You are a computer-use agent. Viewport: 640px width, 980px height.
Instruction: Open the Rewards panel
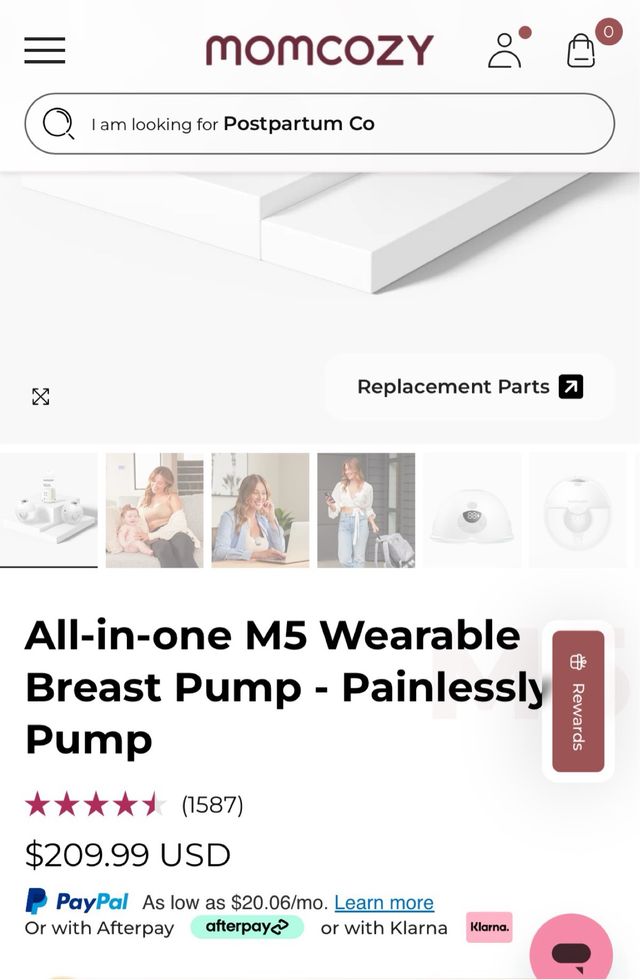578,701
